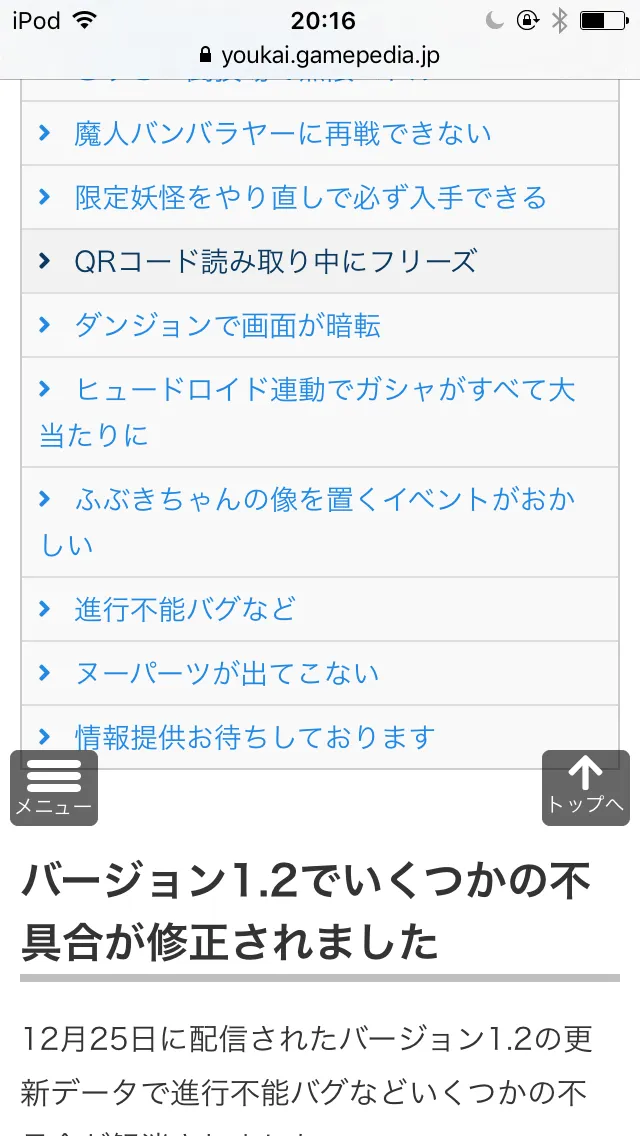Open QRコード読み取り中にフリーズ entry
Screen dimensions: 640x1136
pyautogui.click(x=275, y=262)
